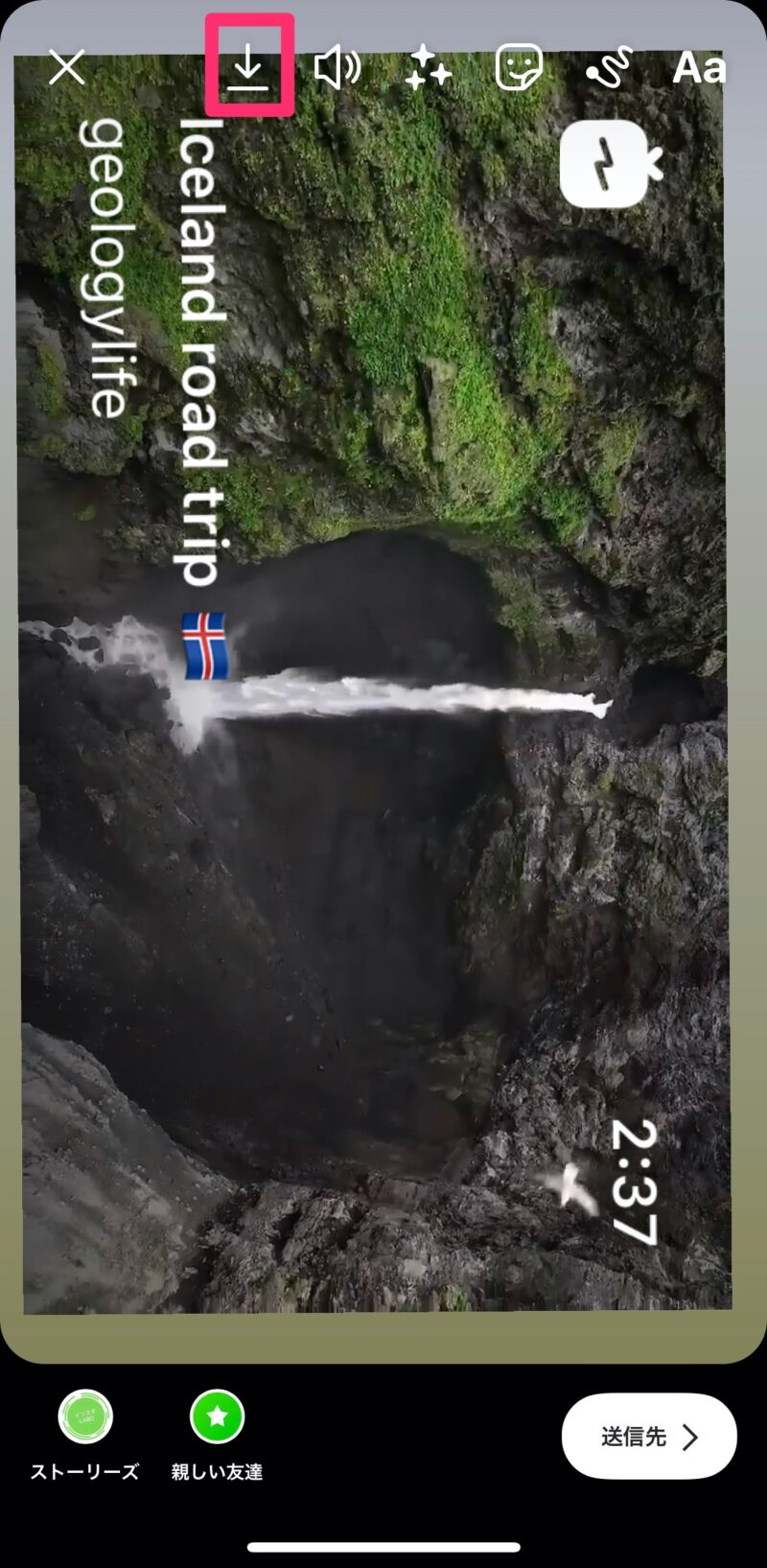Mute the video sound
The width and height of the screenshot is (767, 1568).
[x=337, y=68]
